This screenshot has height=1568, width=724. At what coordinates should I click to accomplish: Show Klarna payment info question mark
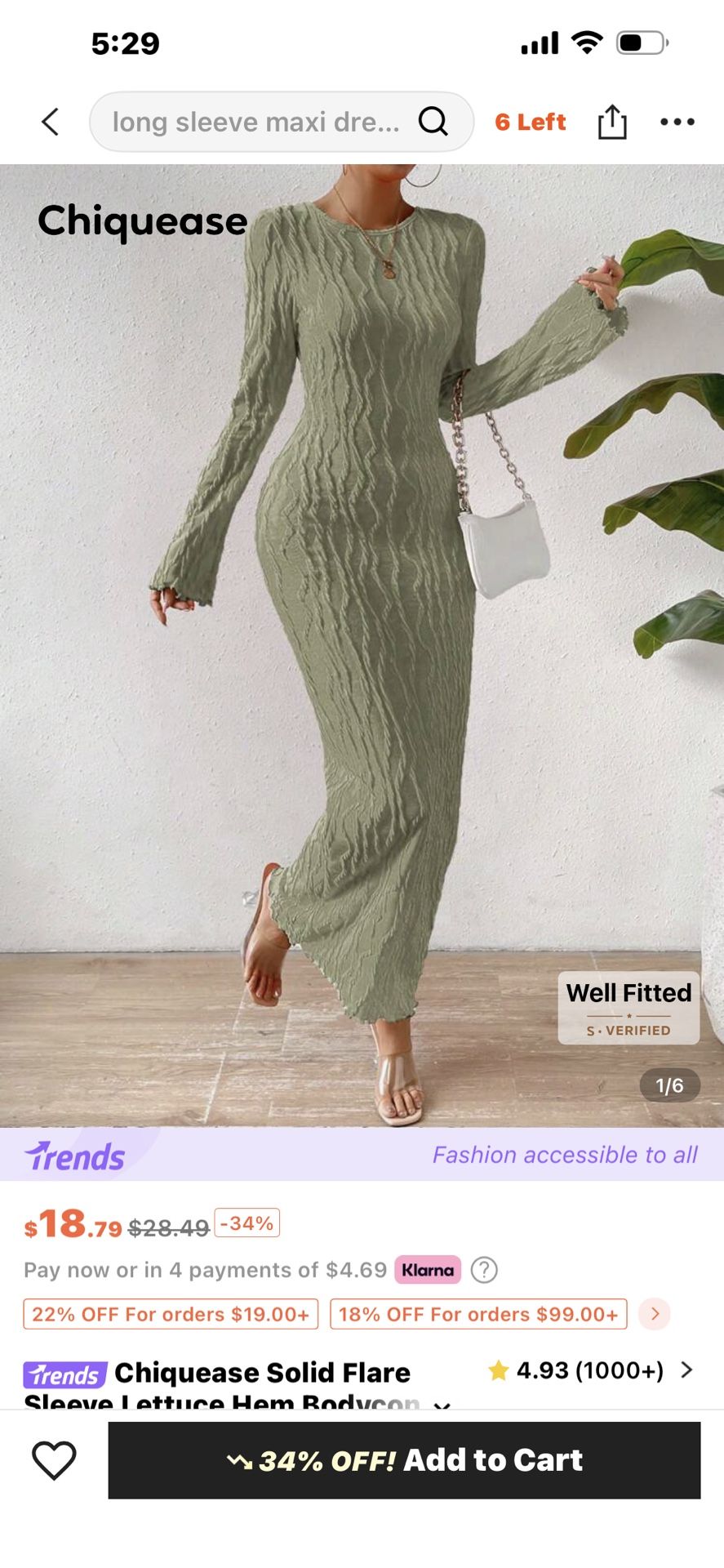484,1270
